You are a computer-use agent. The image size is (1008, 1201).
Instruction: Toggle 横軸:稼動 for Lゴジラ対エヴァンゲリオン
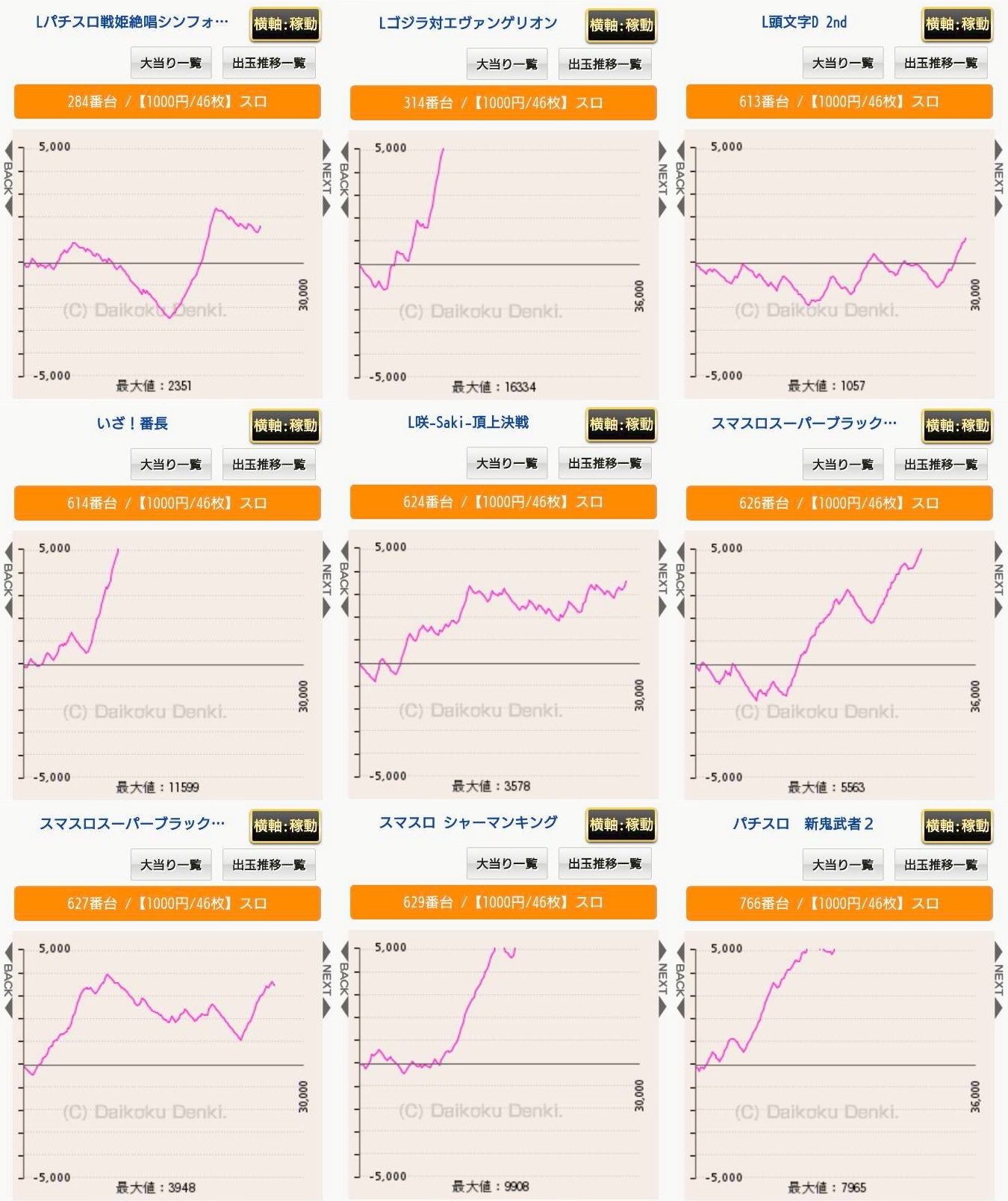point(621,25)
